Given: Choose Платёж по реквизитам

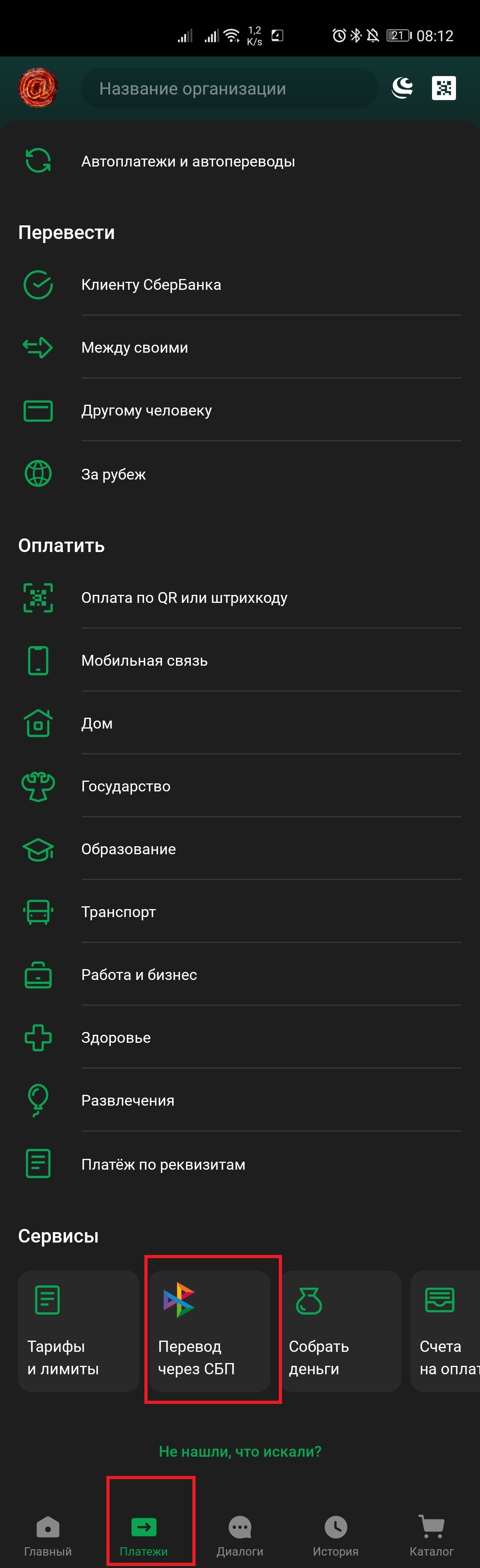Looking at the screenshot, I should (163, 1164).
